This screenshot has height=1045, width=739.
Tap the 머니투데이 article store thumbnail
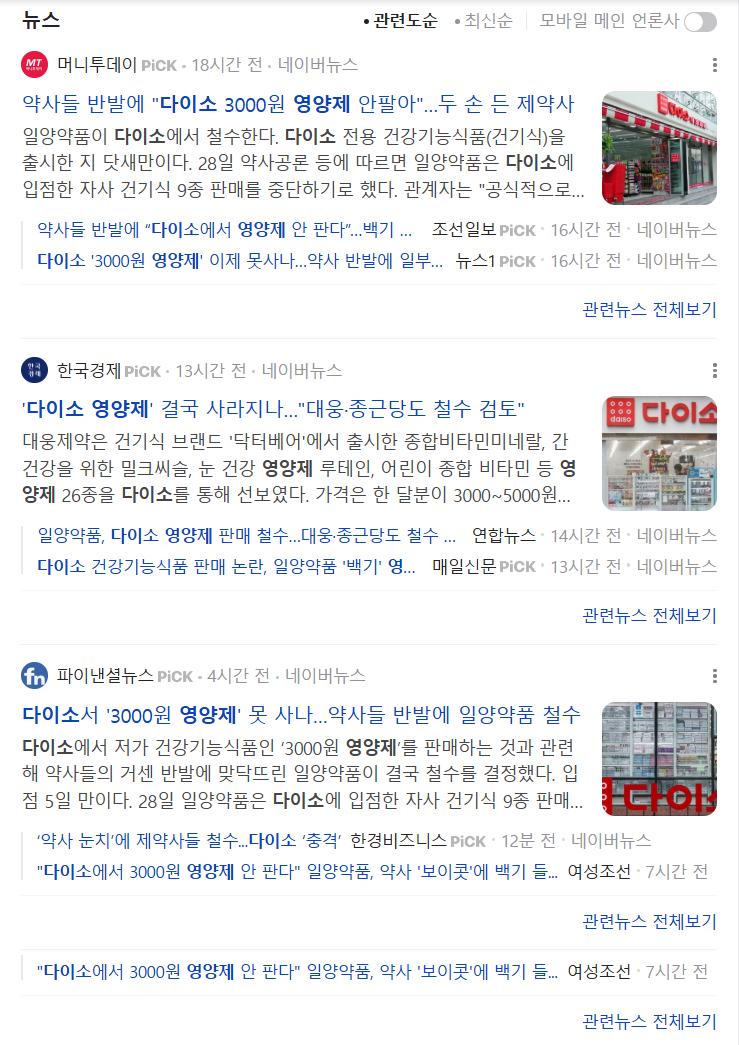pos(659,148)
